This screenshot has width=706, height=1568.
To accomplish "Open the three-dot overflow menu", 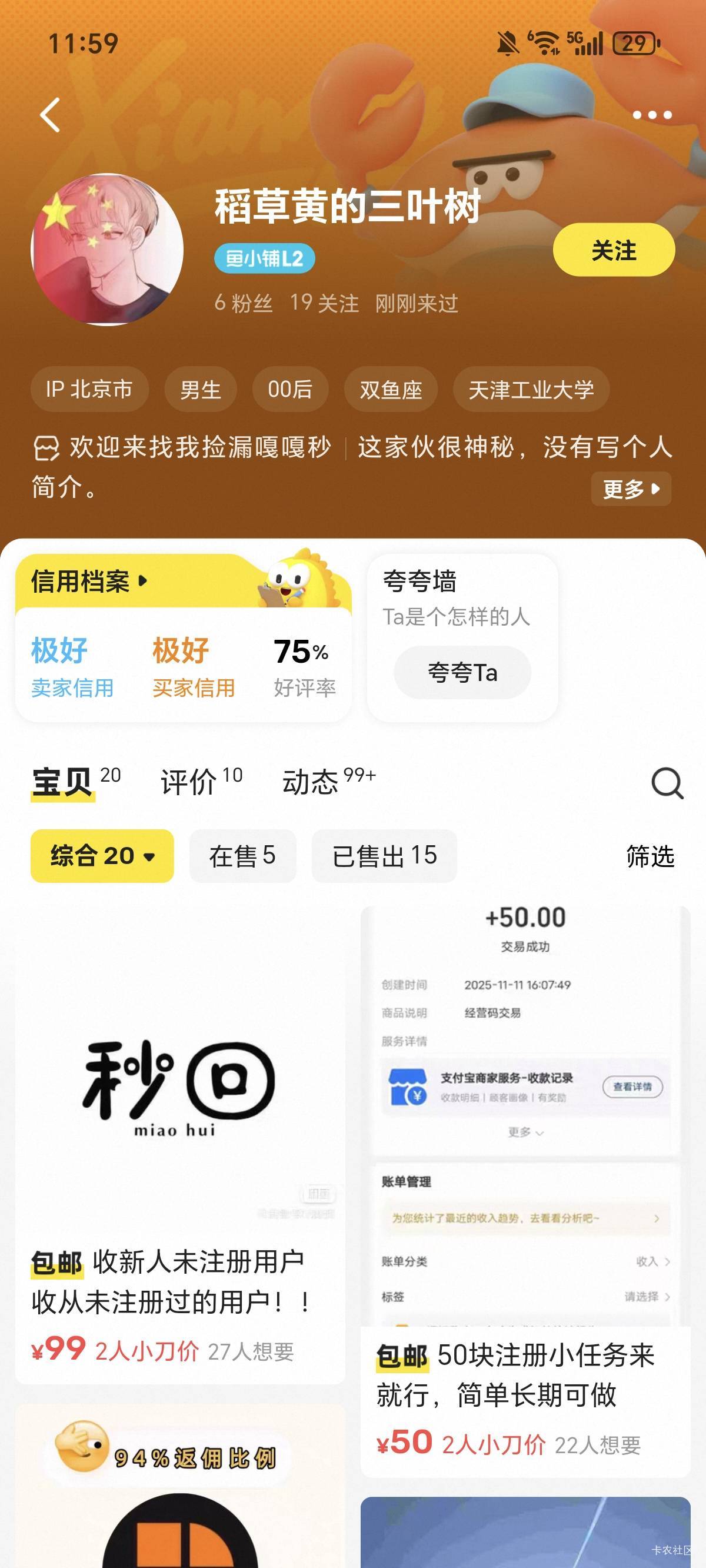I will tap(652, 114).
